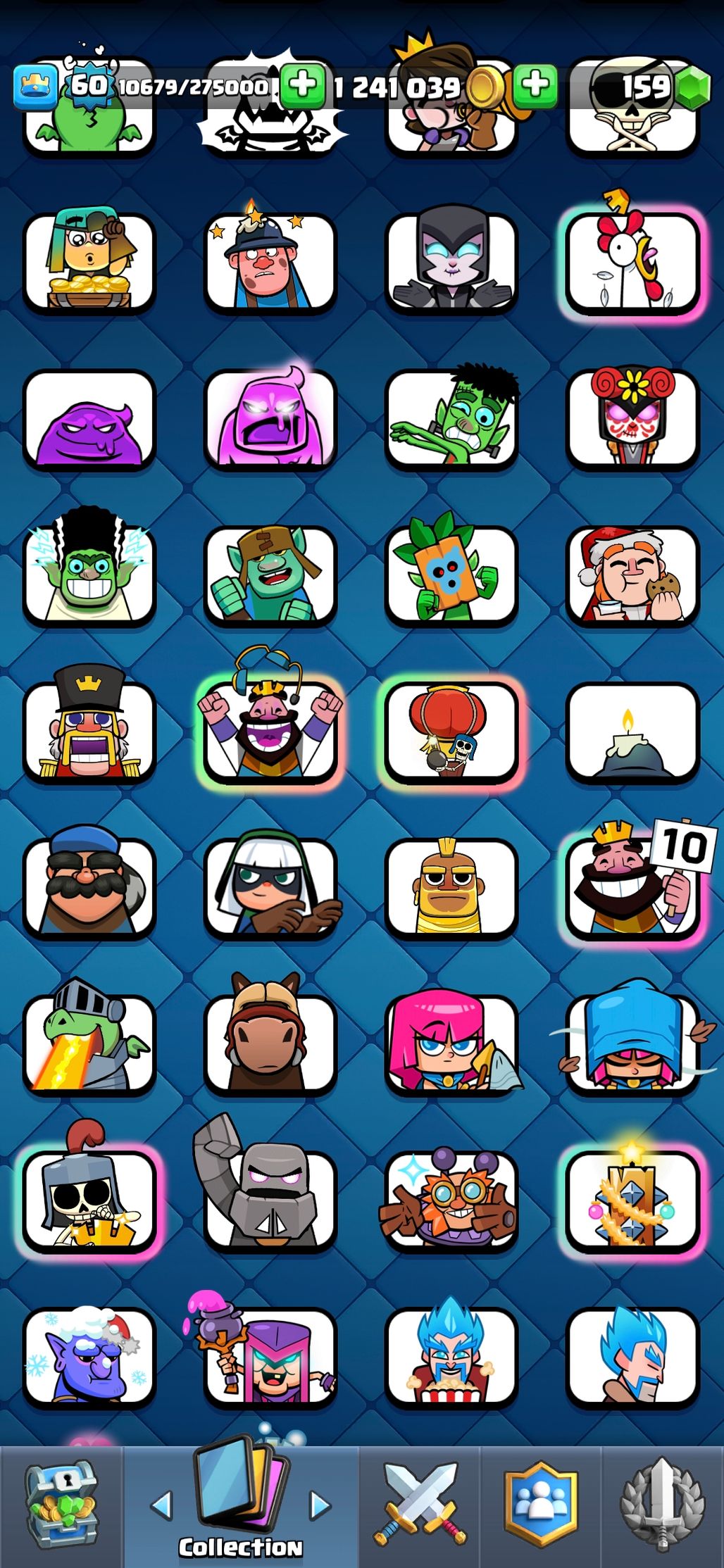
Task: Select the King holding 10 sign emote
Action: (x=632, y=887)
